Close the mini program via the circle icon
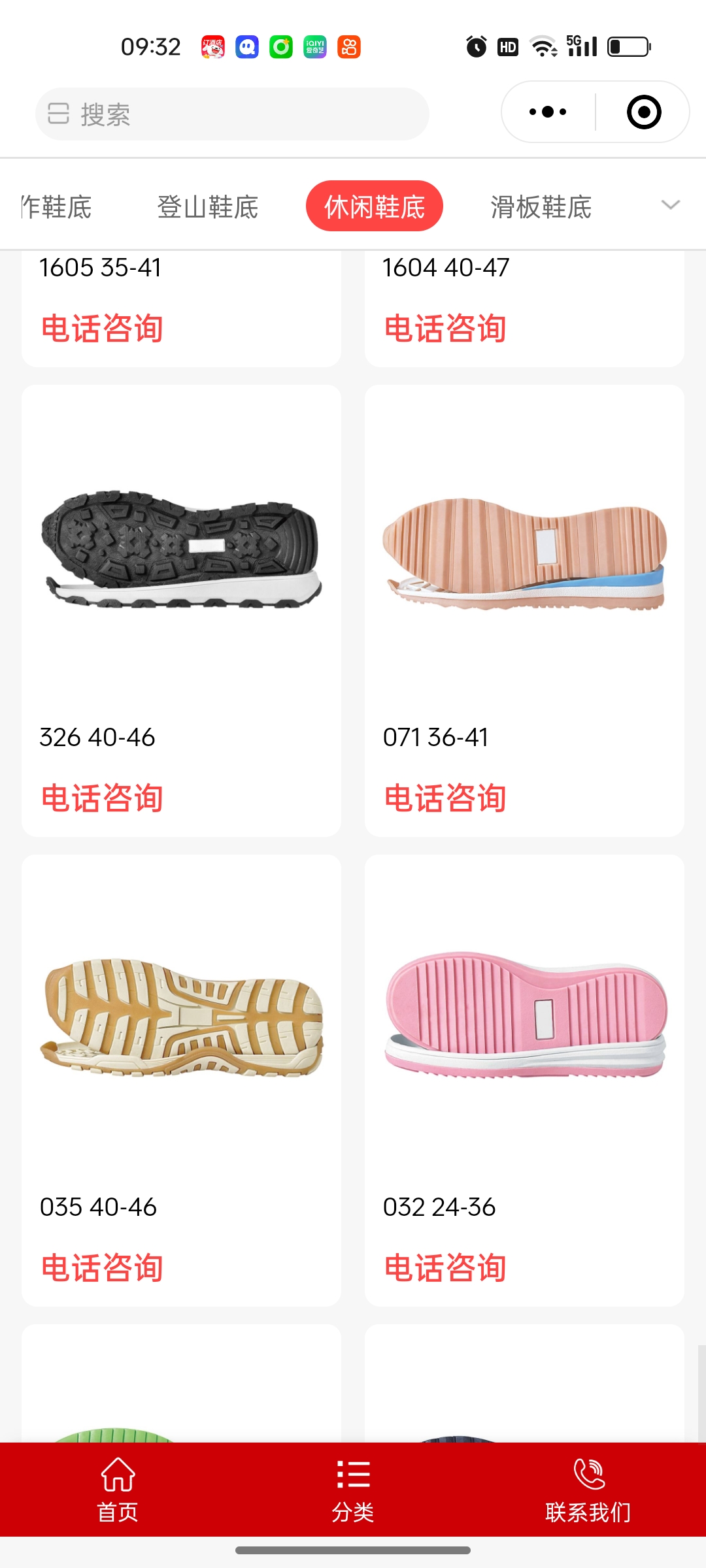The width and height of the screenshot is (706, 1568). (x=643, y=112)
